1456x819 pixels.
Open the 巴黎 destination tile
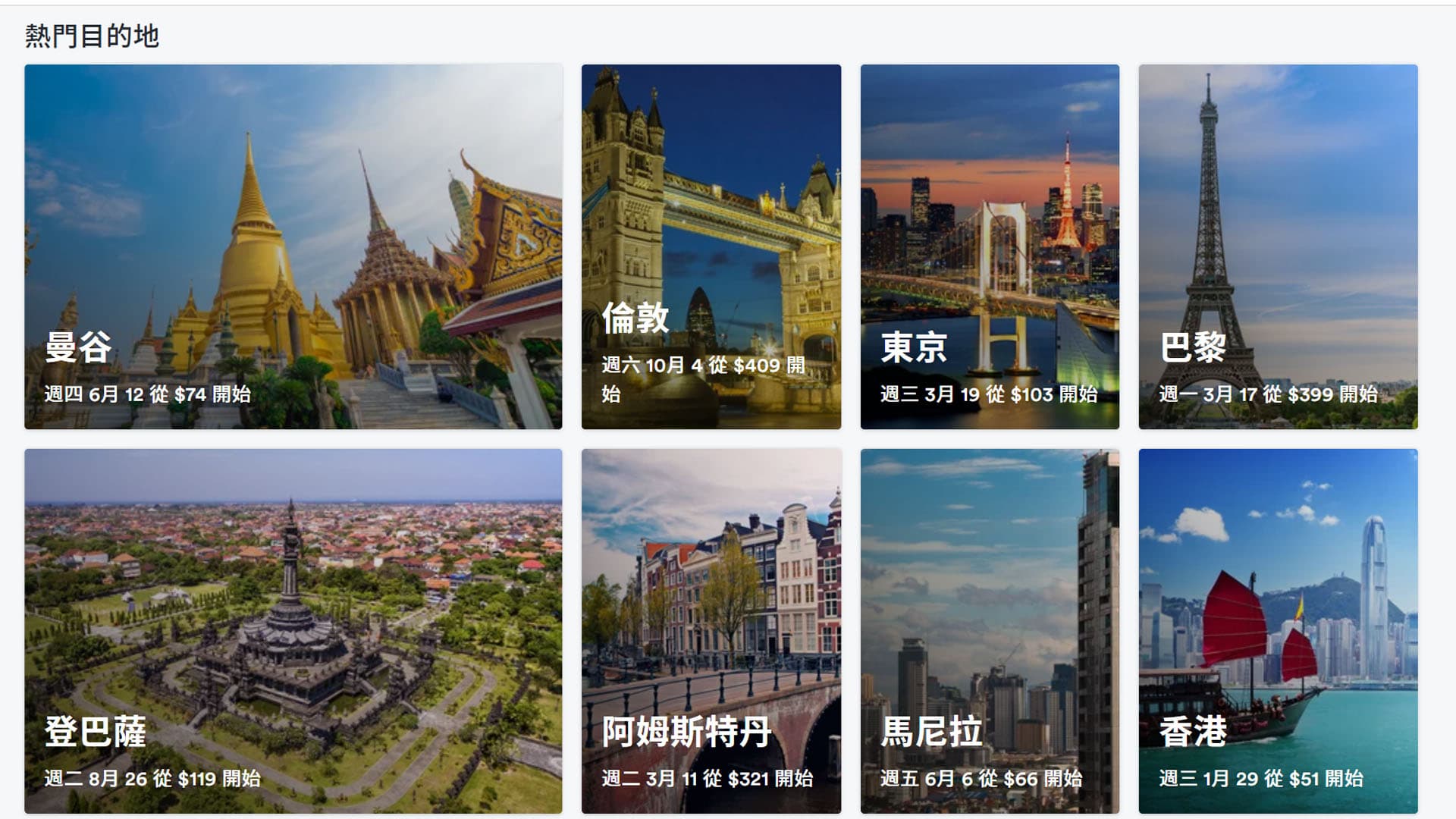tap(1278, 246)
